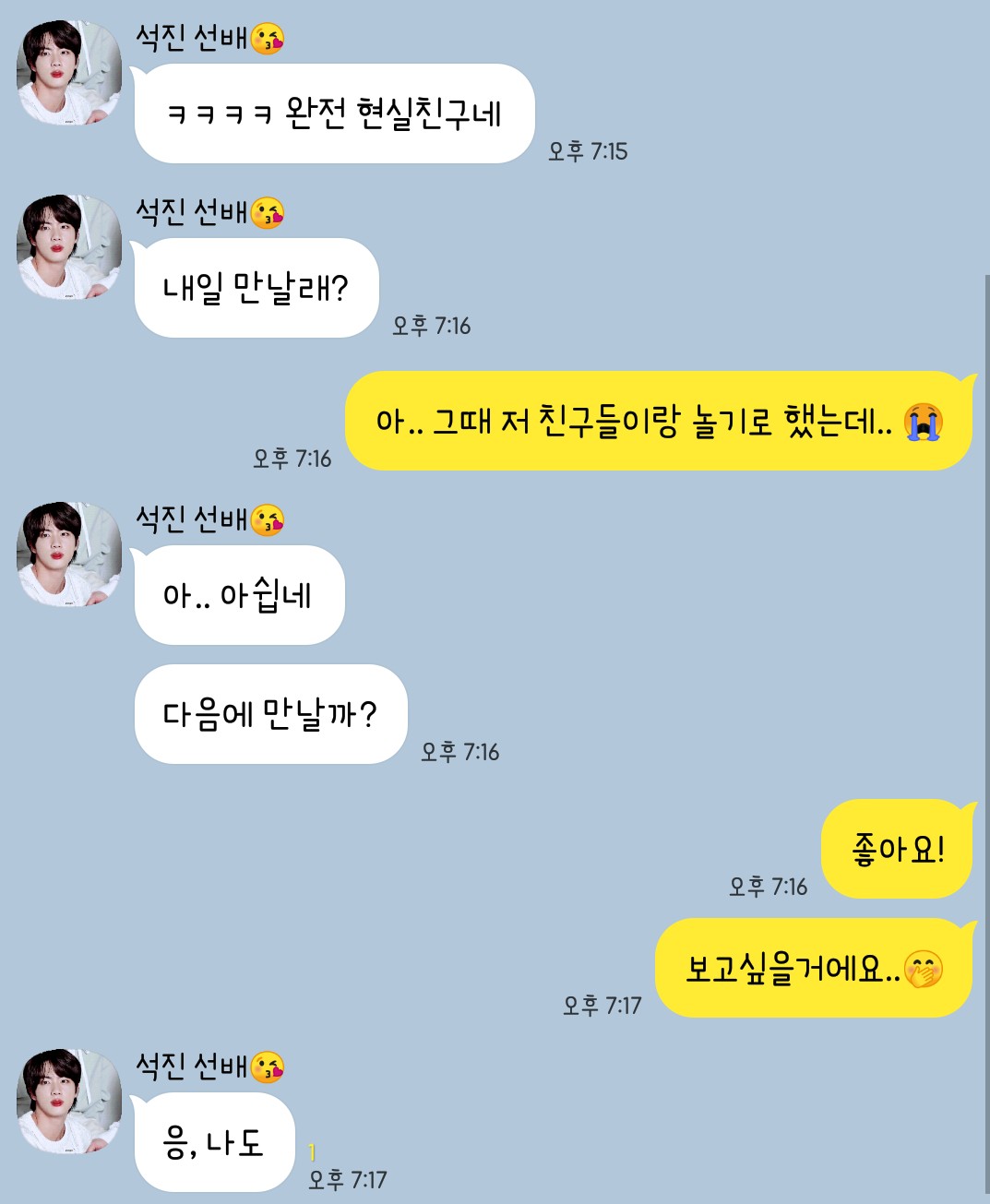Tap the avatar next to '내일 만날래?' message
Screen dimensions: 990x1204
[69, 247]
